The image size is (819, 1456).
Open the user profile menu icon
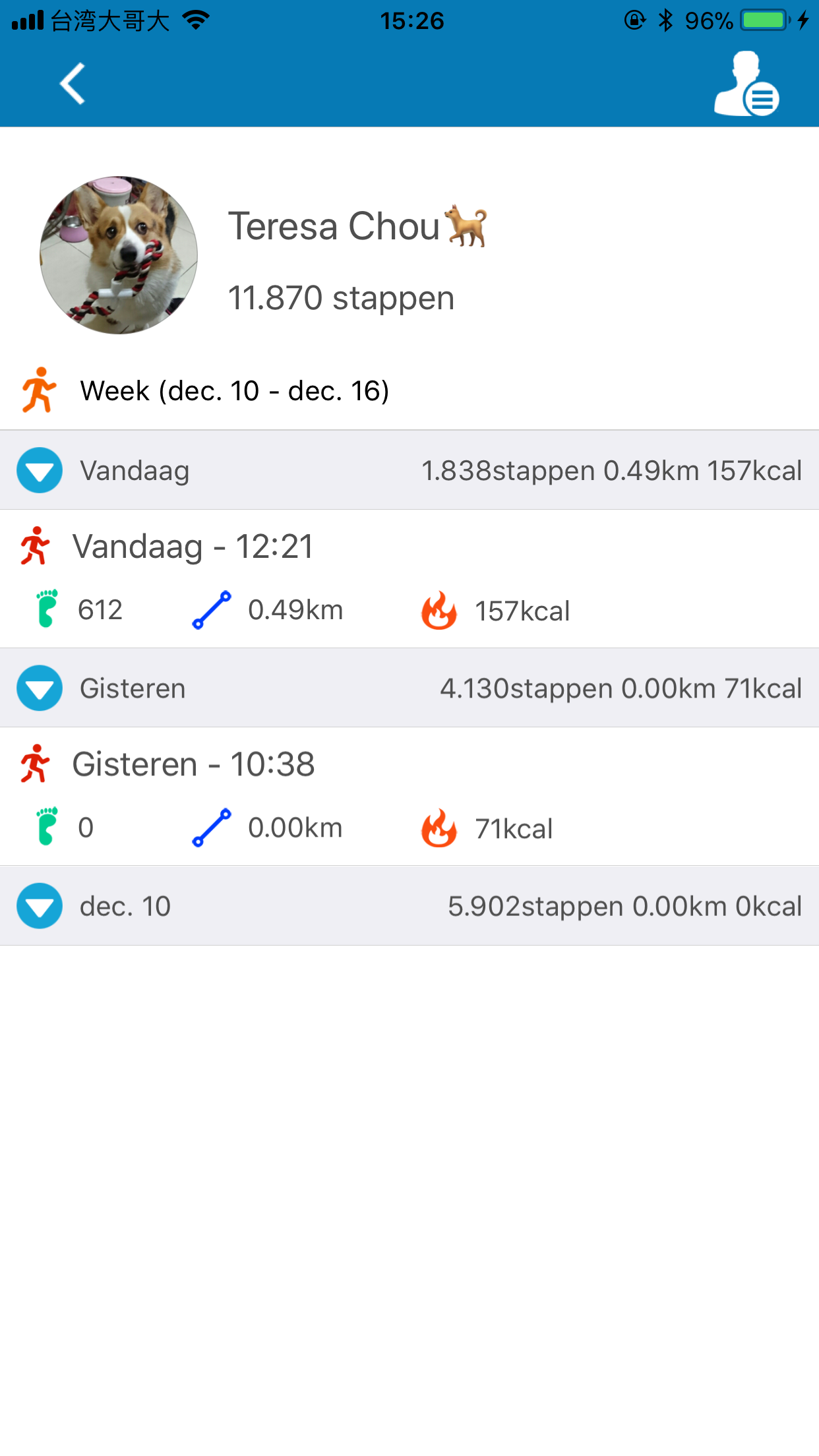pyautogui.click(x=747, y=84)
